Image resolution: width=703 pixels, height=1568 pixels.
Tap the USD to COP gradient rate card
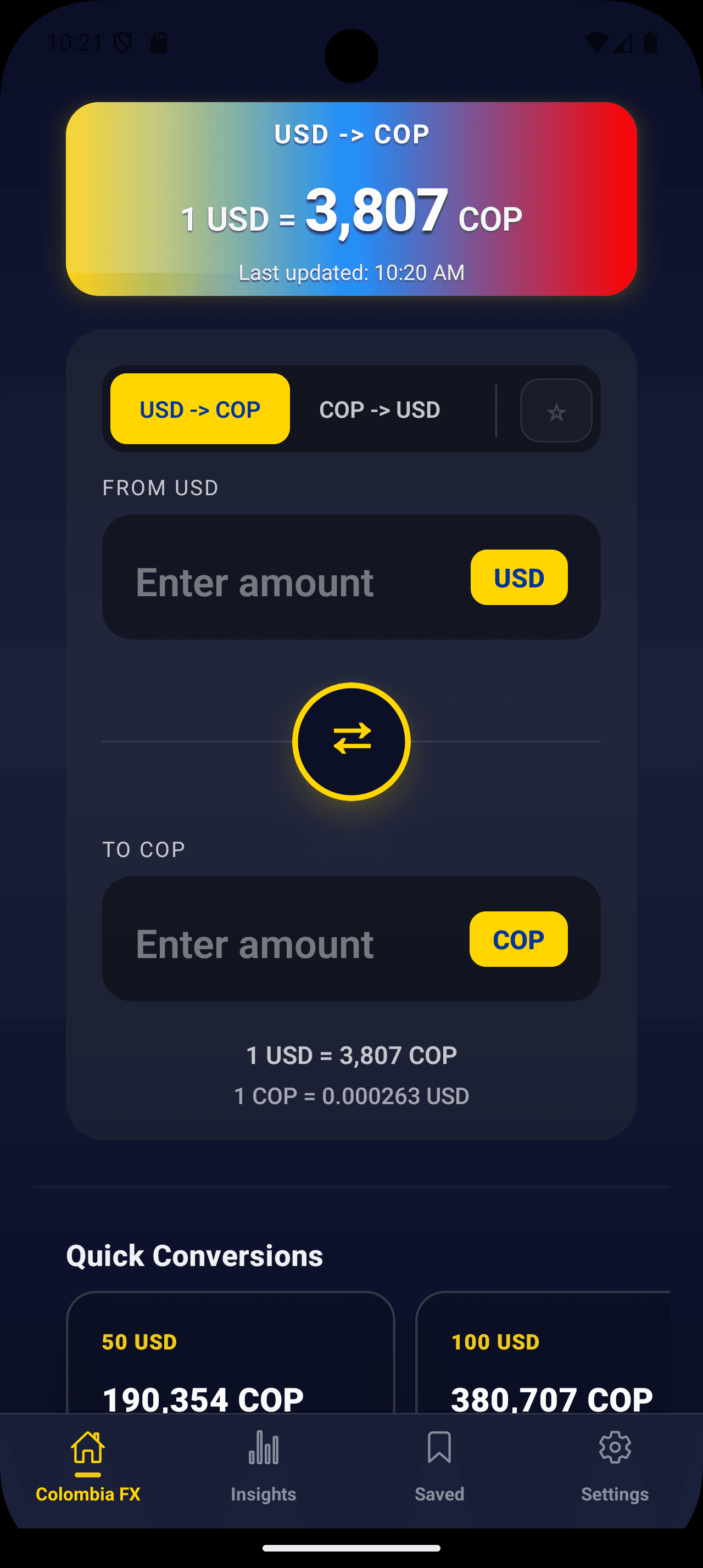(x=351, y=198)
